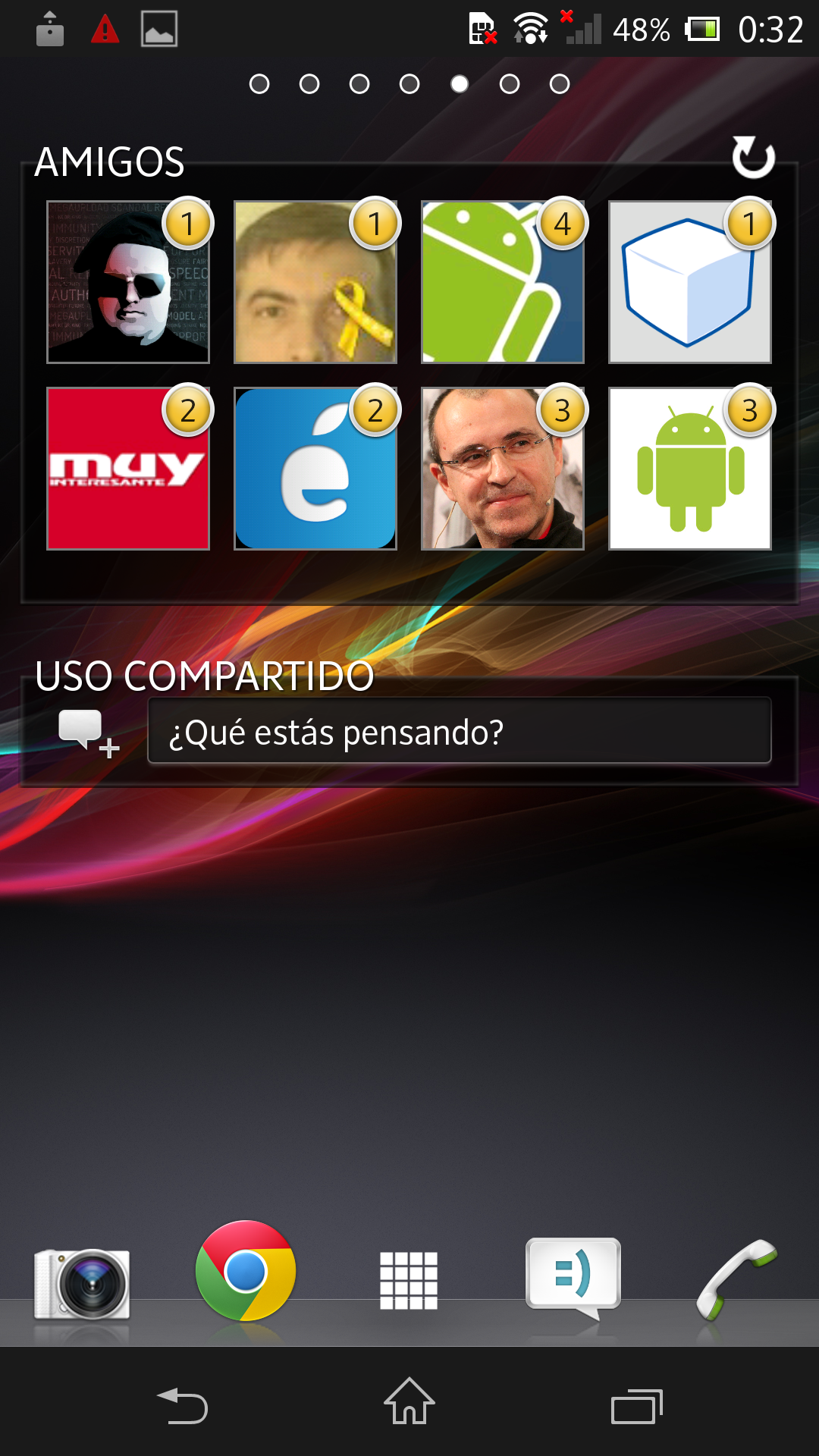Go to the first home screen page dot
The image size is (819, 1456).
click(x=259, y=84)
